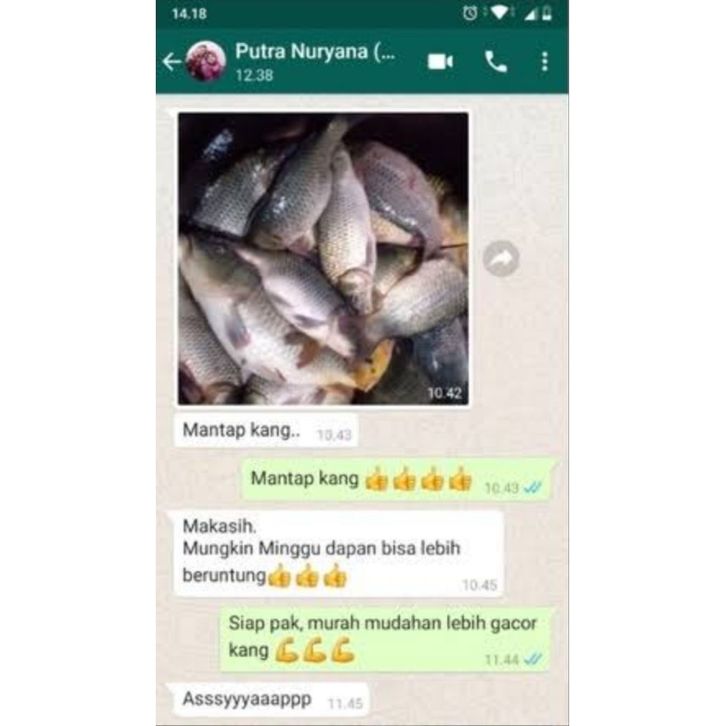Forward the fish photo
This screenshot has width=726, height=726.
(501, 259)
